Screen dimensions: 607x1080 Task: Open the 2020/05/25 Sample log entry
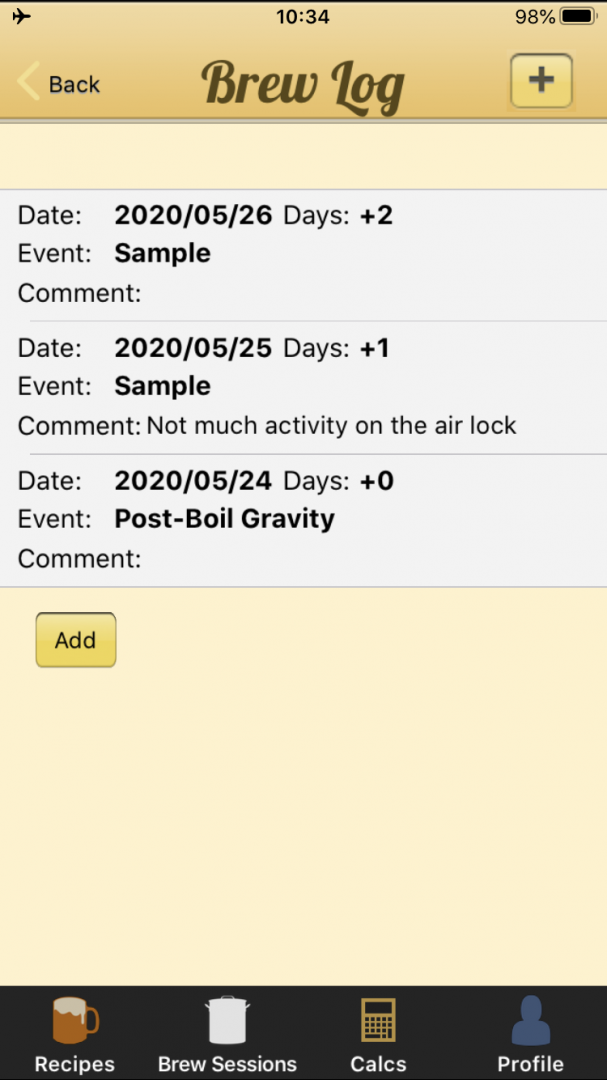[x=303, y=388]
